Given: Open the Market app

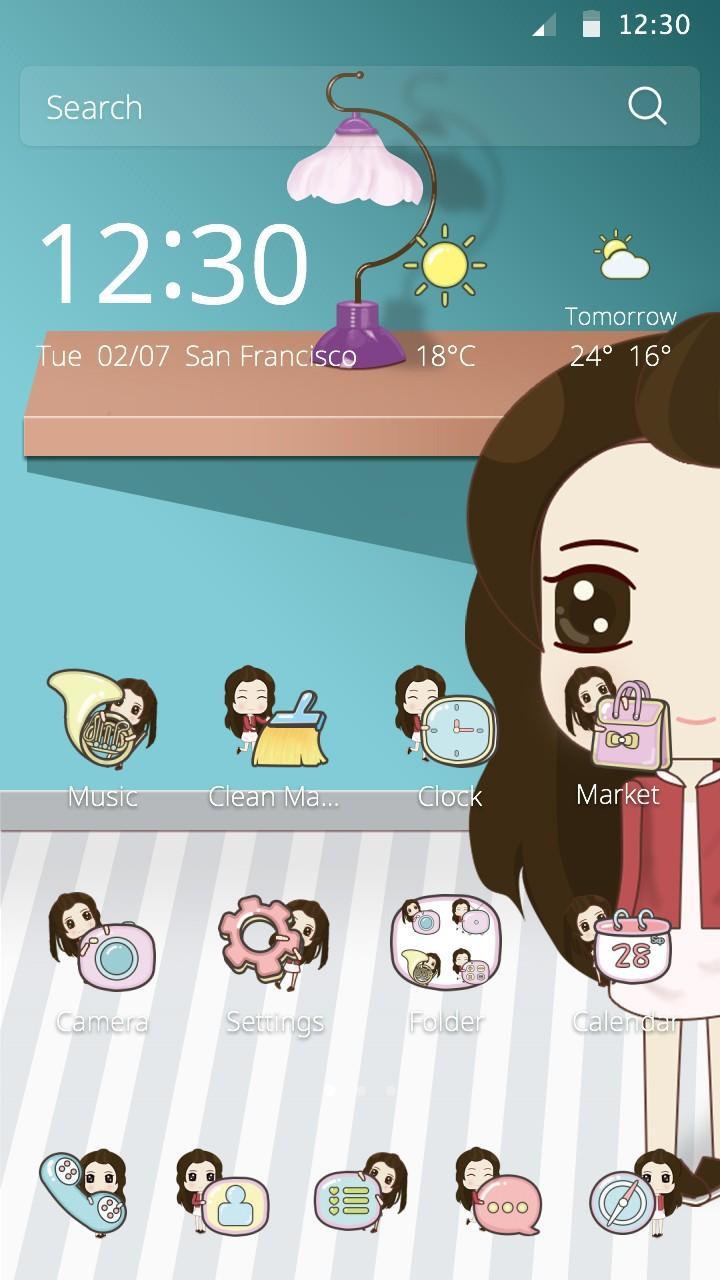Looking at the screenshot, I should click(618, 722).
